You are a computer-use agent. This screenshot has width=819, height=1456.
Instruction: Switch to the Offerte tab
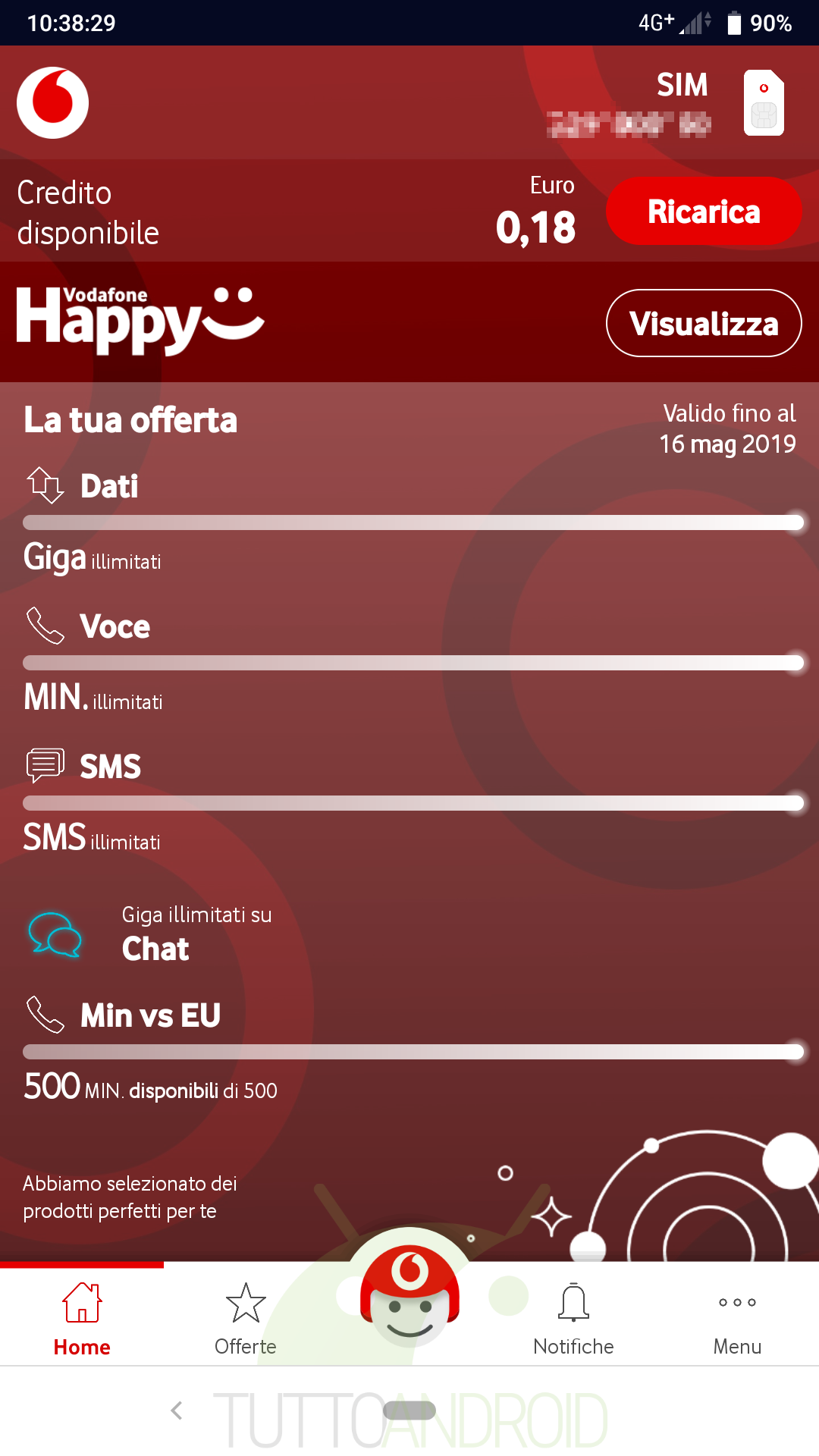point(246,1318)
